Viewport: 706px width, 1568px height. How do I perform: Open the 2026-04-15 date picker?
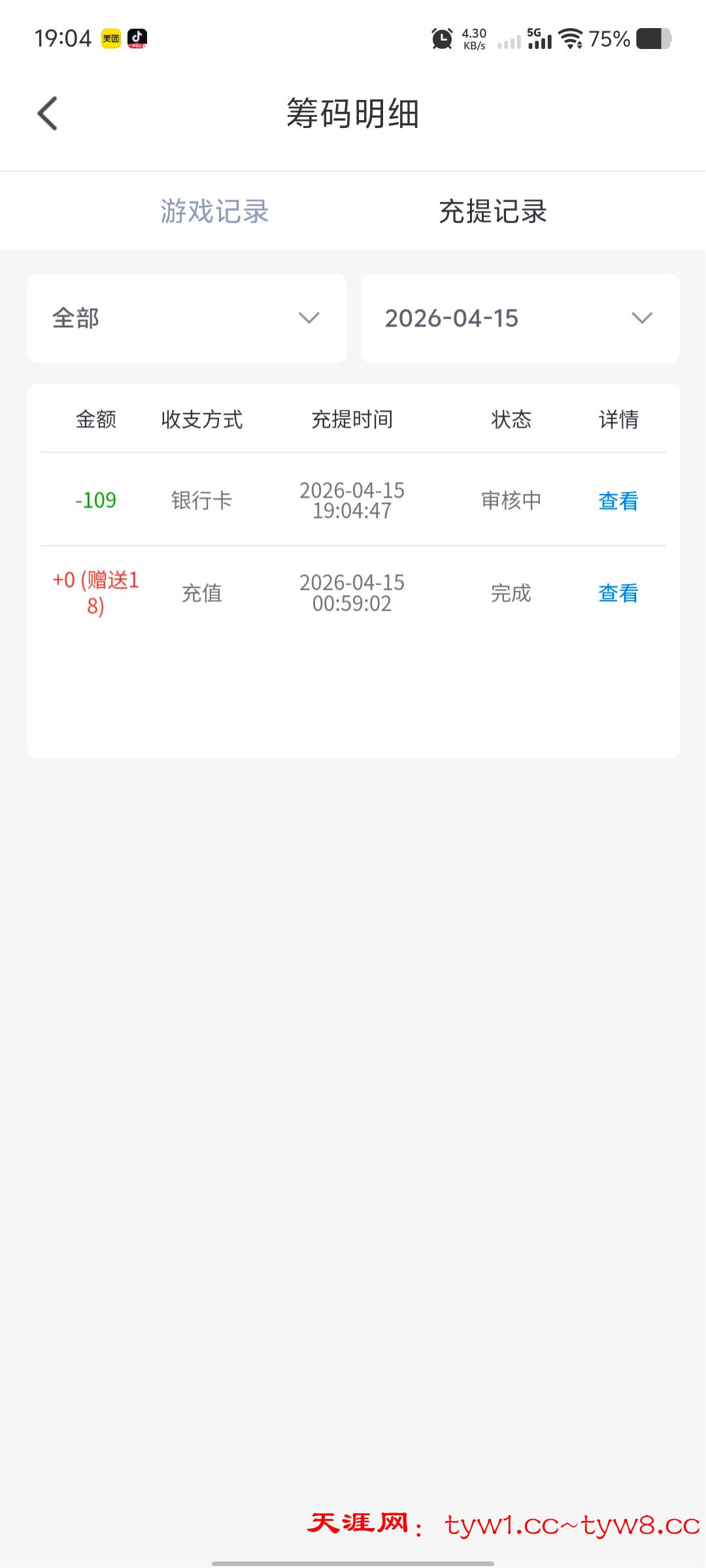tap(520, 318)
